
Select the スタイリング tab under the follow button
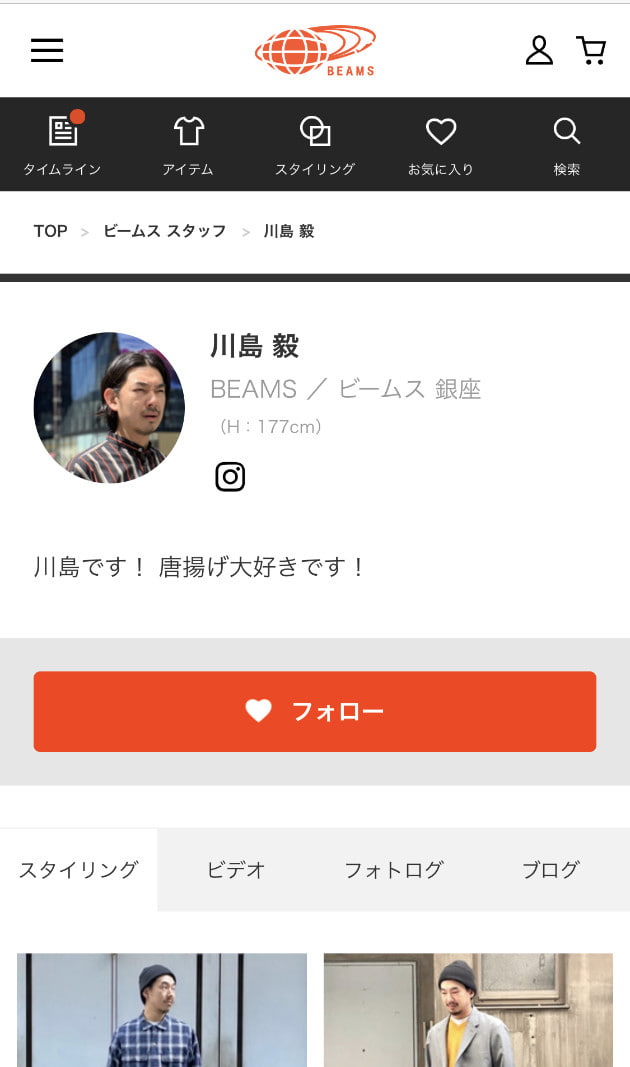78,870
